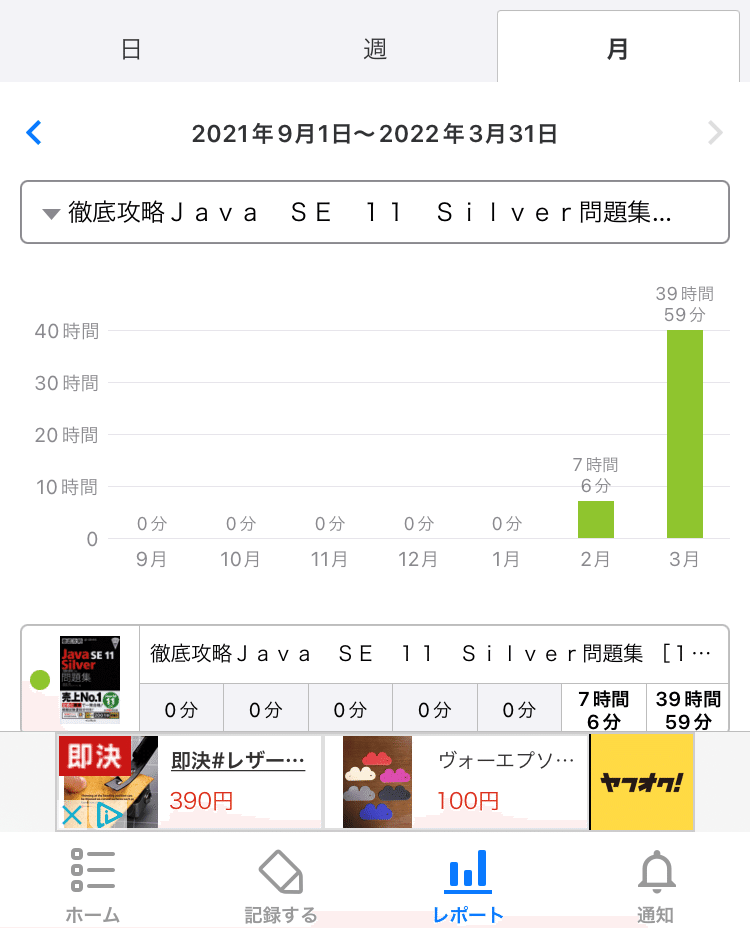Select the 月 monthly tab
The height and width of the screenshot is (928, 750).
click(618, 49)
